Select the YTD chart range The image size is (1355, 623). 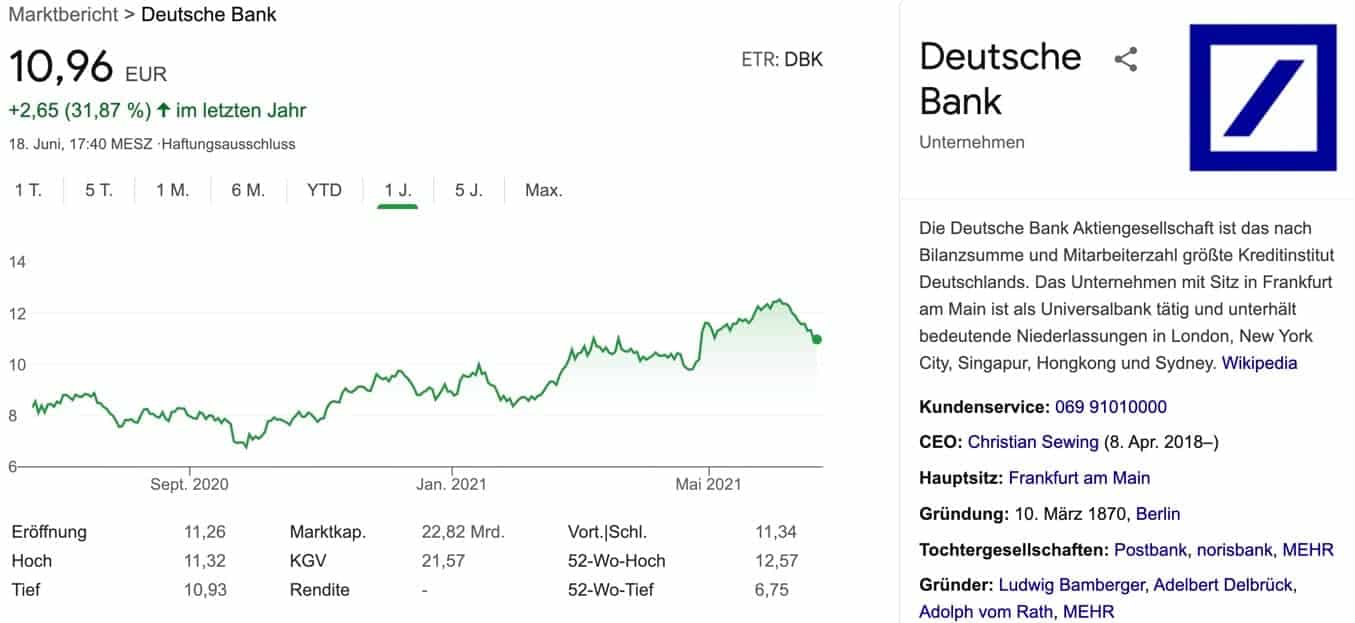click(324, 190)
